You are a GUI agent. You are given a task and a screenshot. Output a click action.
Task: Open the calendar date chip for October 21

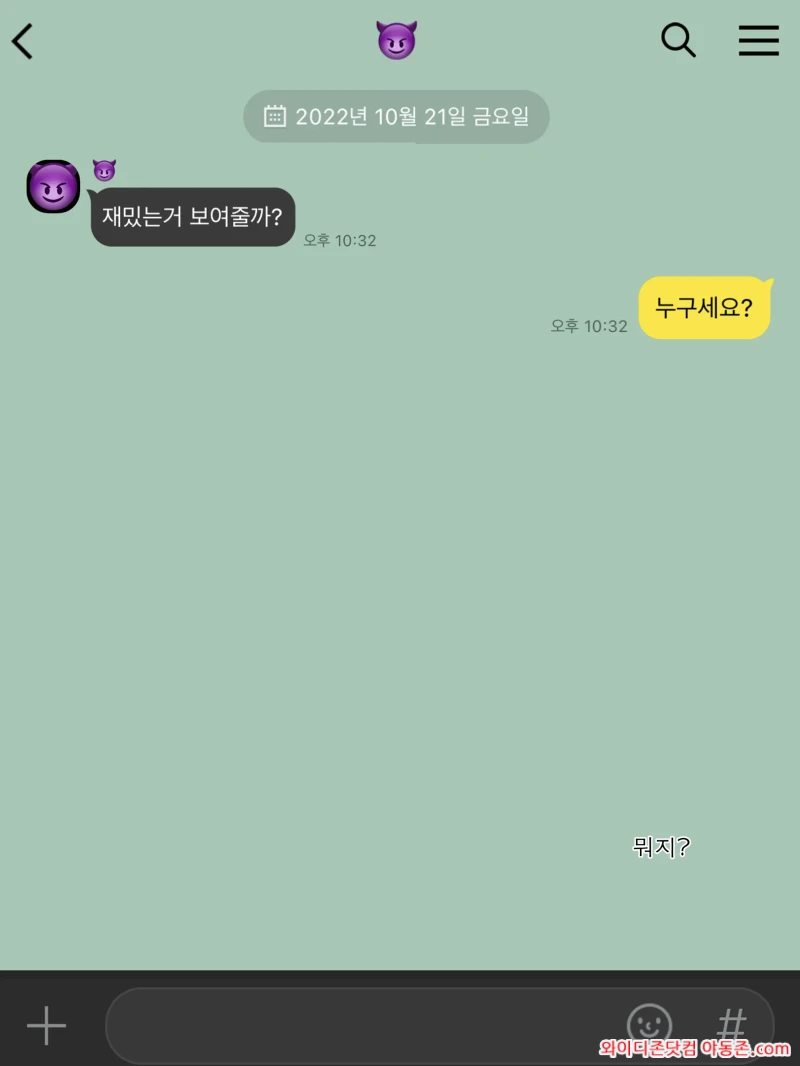[x=396, y=117]
